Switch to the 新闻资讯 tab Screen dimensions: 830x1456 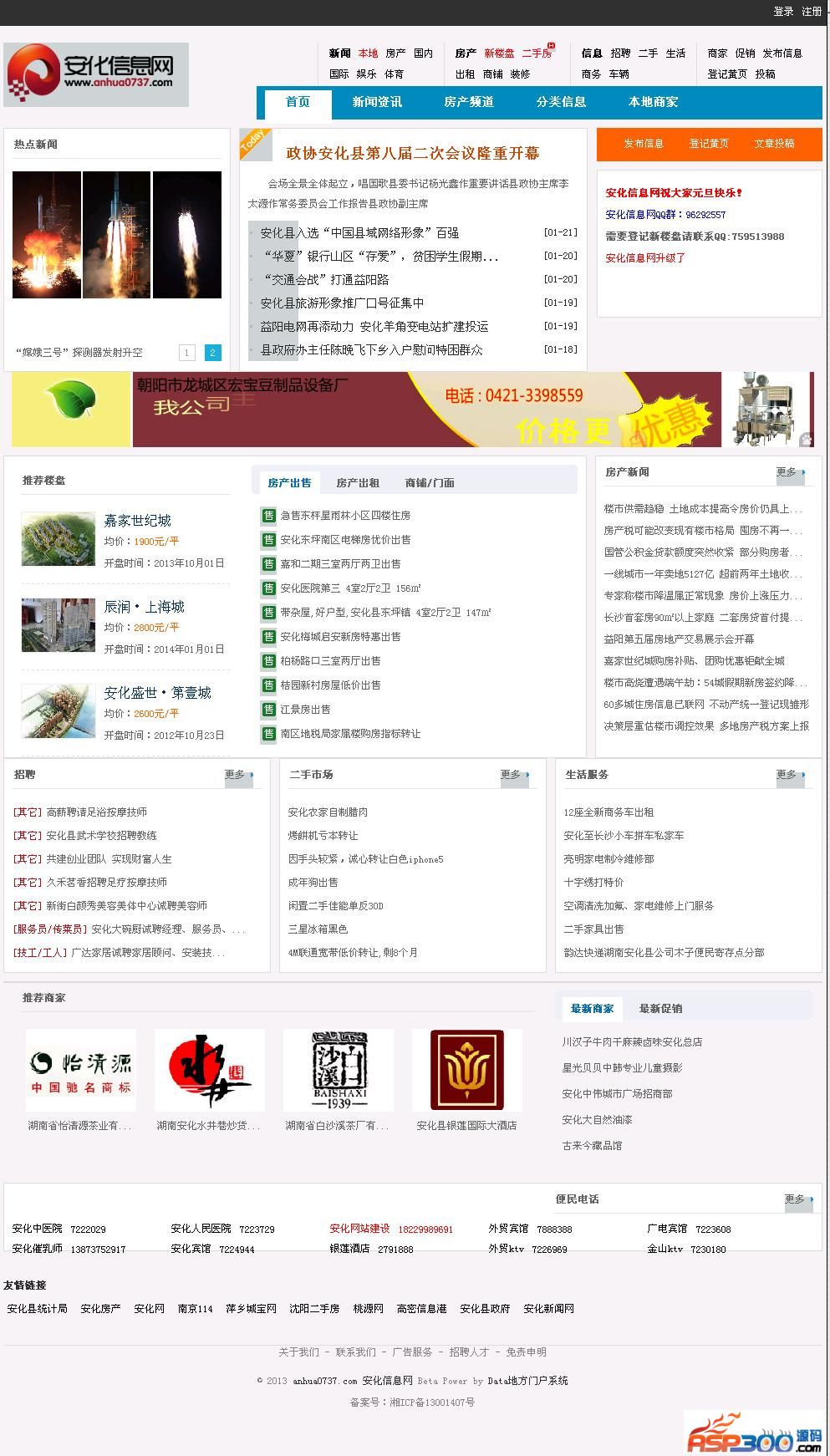(377, 102)
